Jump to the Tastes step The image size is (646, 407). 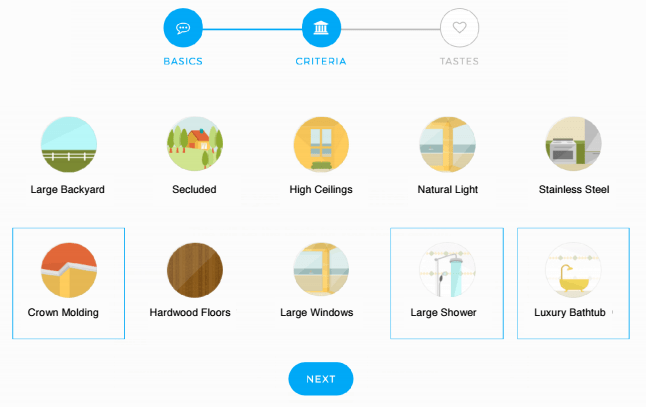[x=459, y=28]
